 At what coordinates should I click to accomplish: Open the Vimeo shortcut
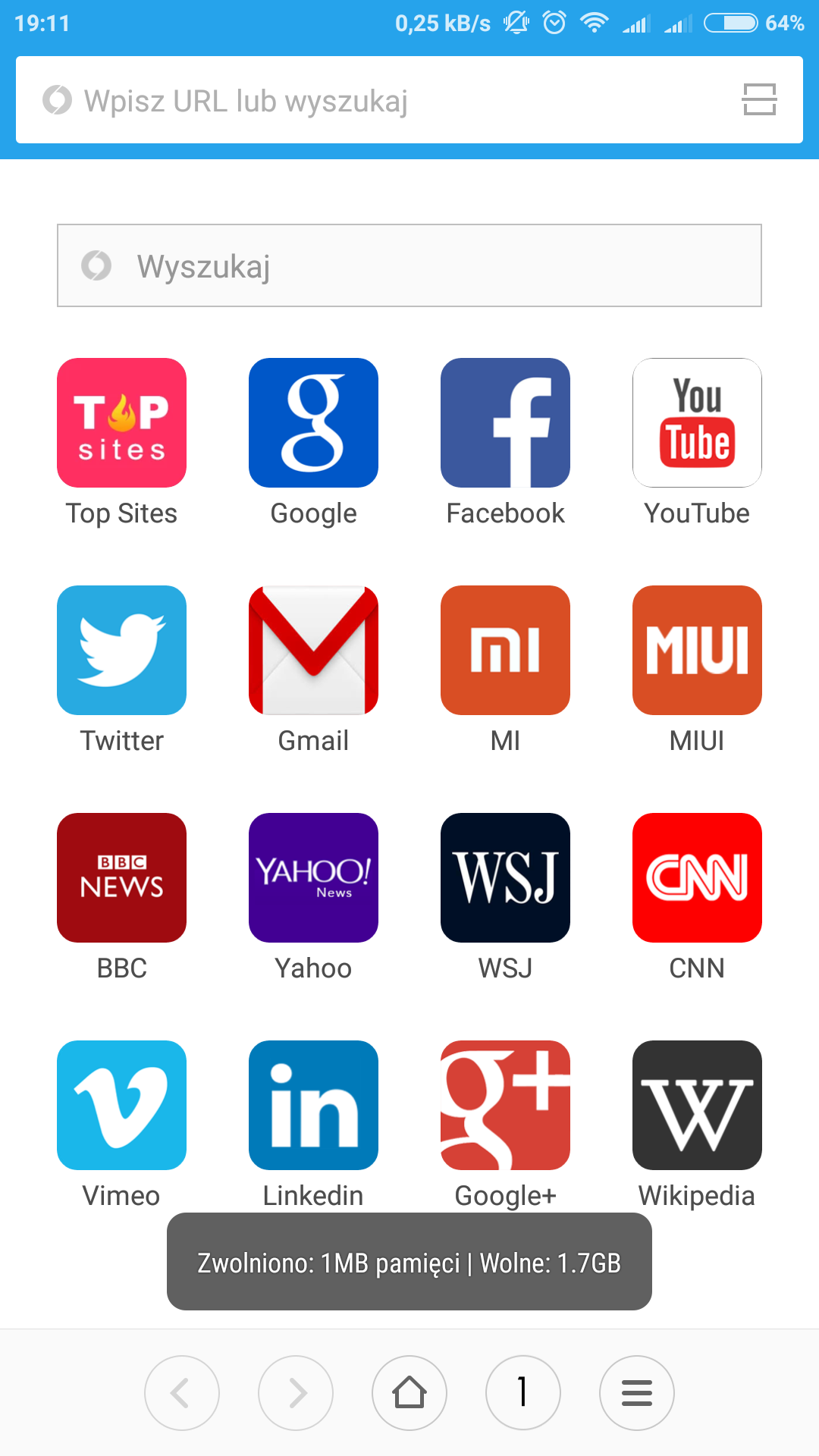pyautogui.click(x=121, y=1106)
